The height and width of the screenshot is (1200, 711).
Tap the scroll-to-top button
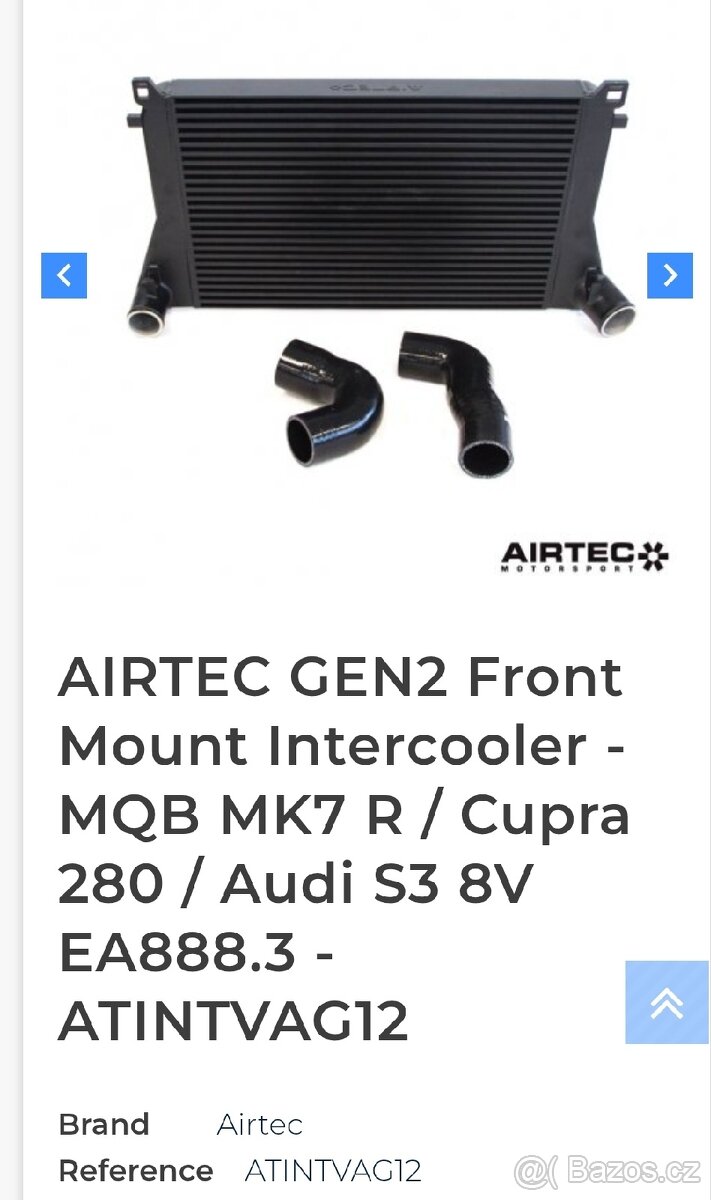click(x=666, y=1002)
